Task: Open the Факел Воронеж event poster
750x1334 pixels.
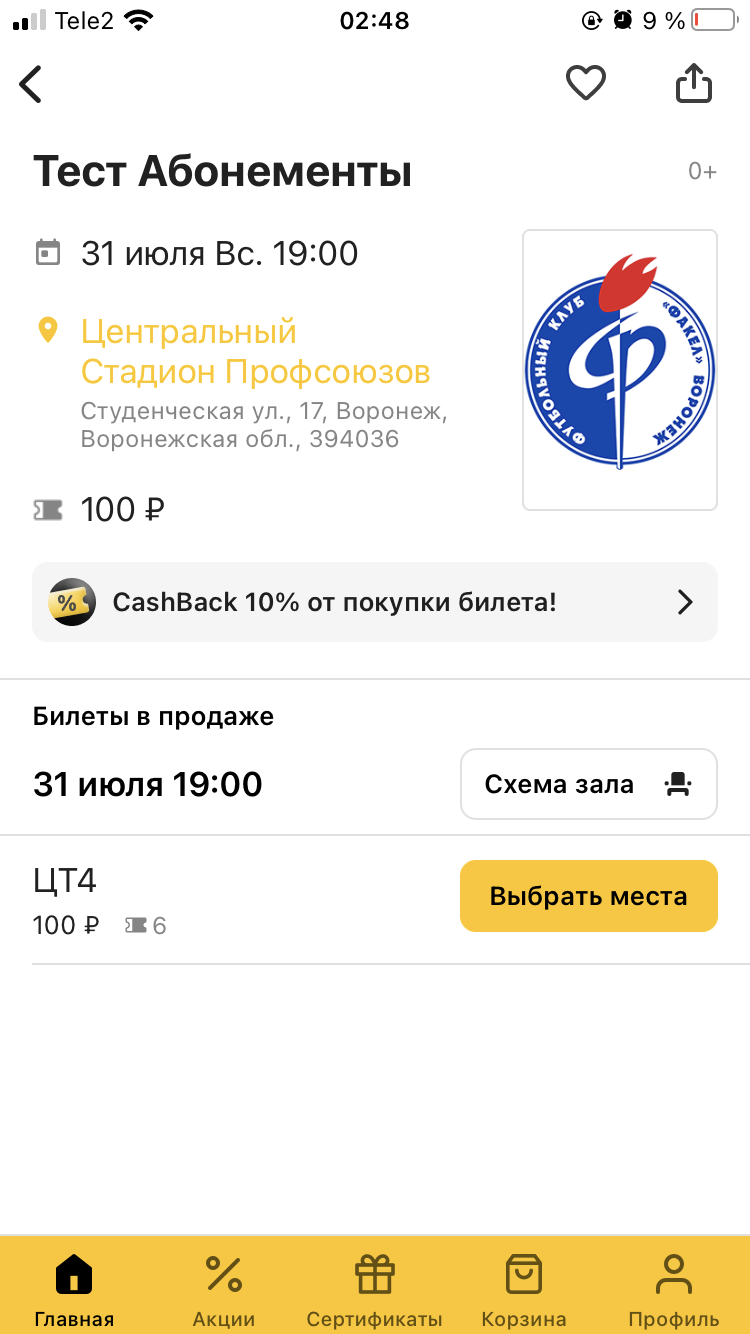Action: pos(620,370)
